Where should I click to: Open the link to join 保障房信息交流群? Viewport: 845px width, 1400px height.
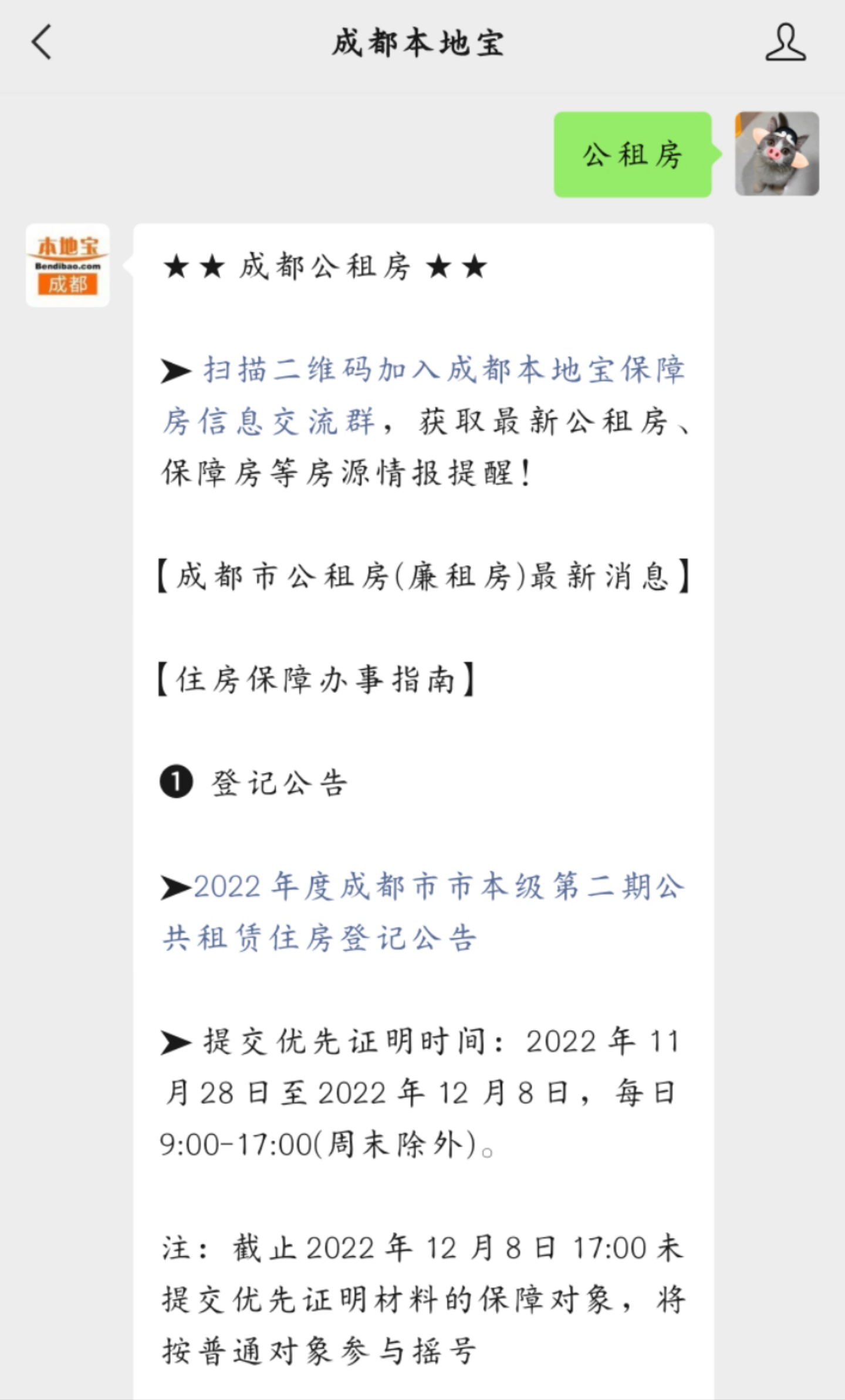pos(423,396)
